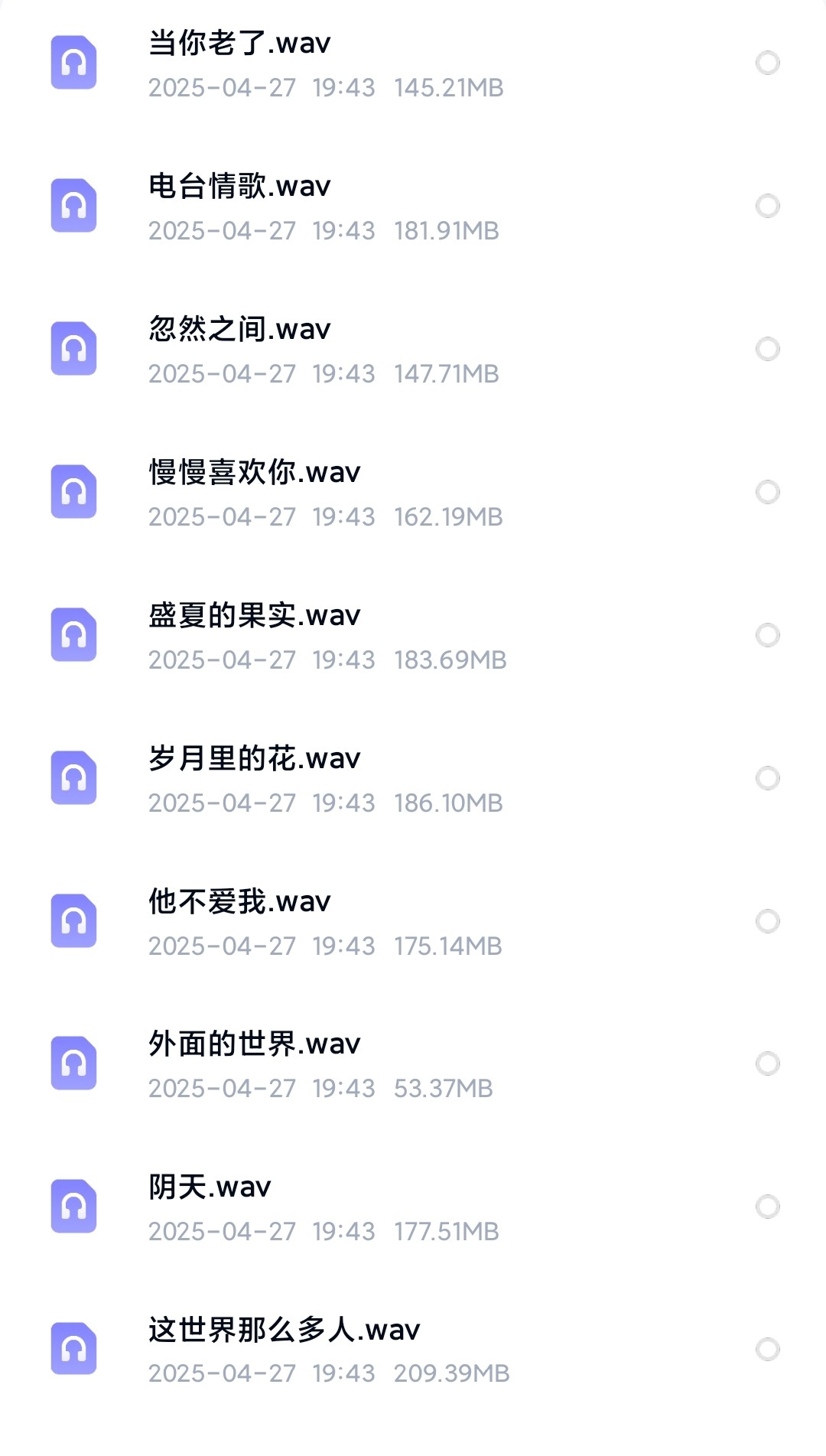Select the radio button for 他不爱我.wav
Image resolution: width=826 pixels, height=1456 pixels.
pos(767,921)
